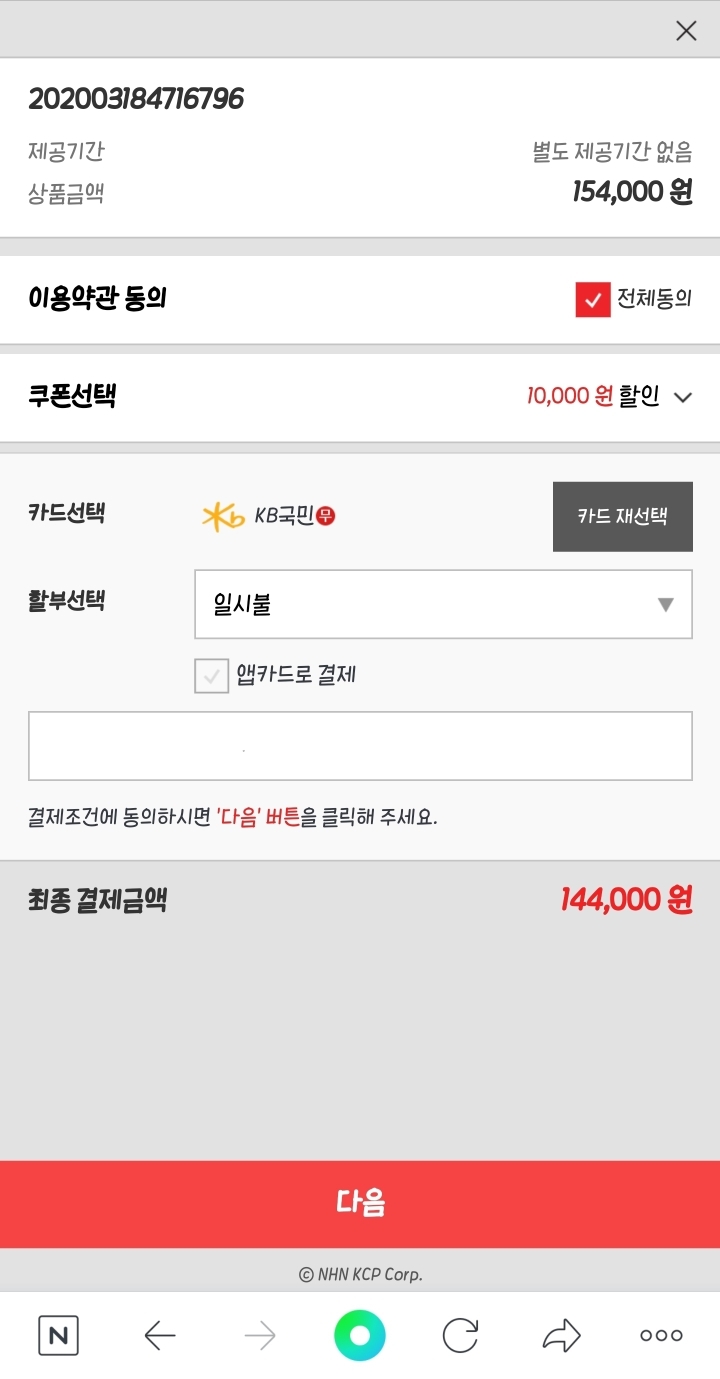Share this page using the share arrow

tap(561, 1335)
